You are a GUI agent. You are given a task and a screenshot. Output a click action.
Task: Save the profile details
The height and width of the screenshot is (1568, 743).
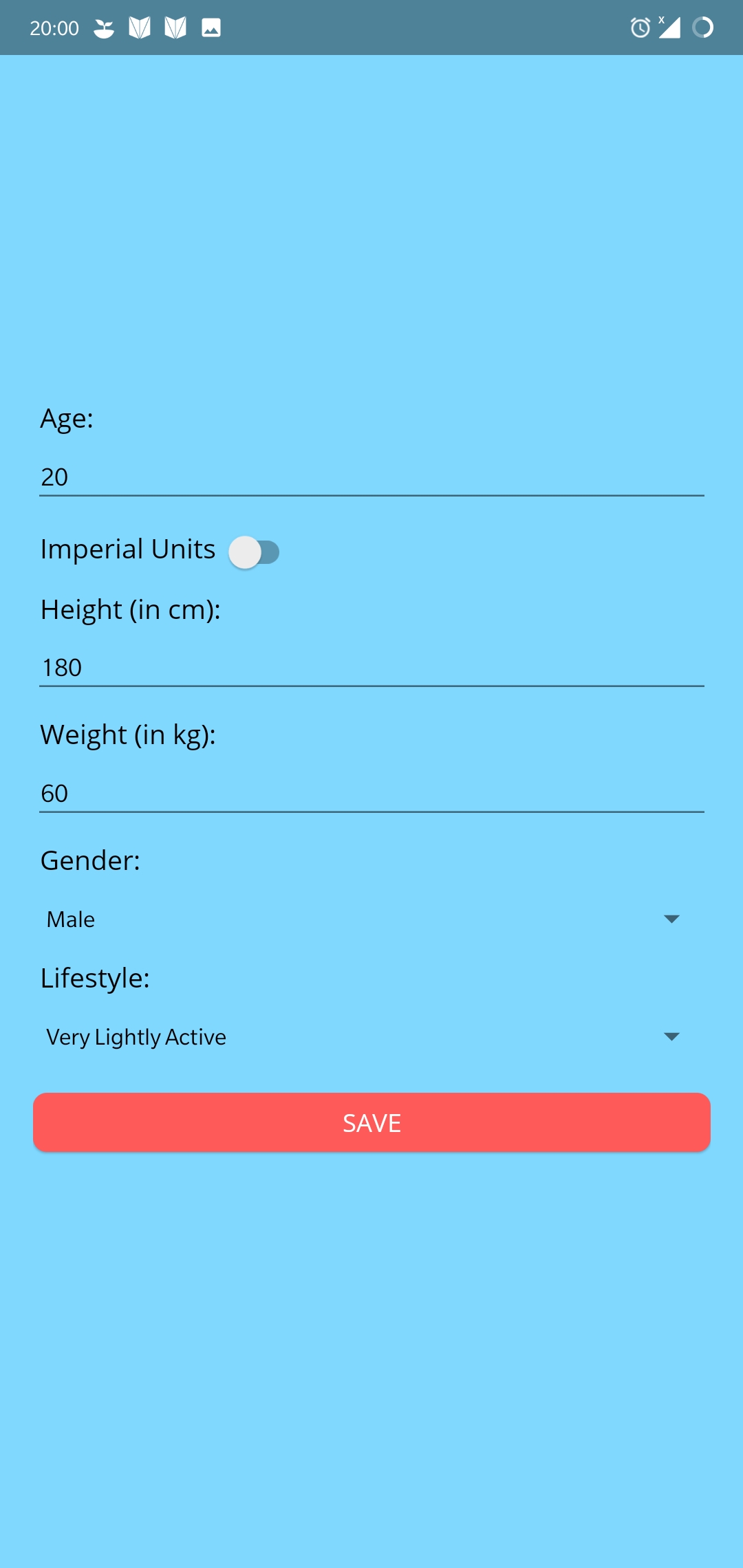tap(371, 1122)
